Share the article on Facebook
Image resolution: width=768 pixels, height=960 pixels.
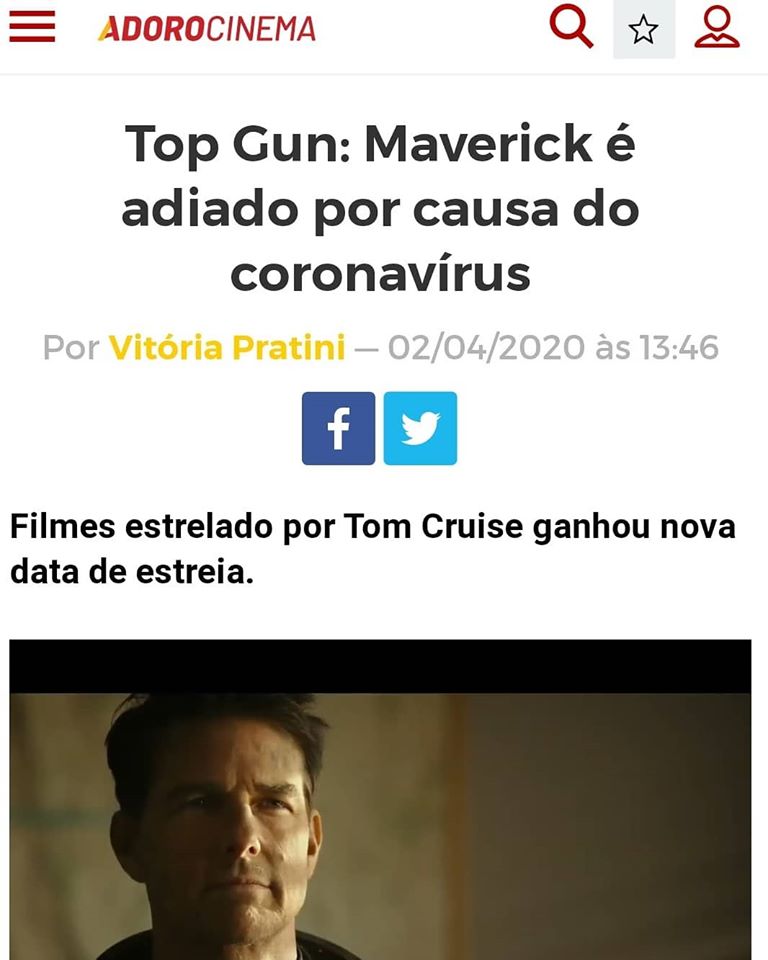coord(339,428)
